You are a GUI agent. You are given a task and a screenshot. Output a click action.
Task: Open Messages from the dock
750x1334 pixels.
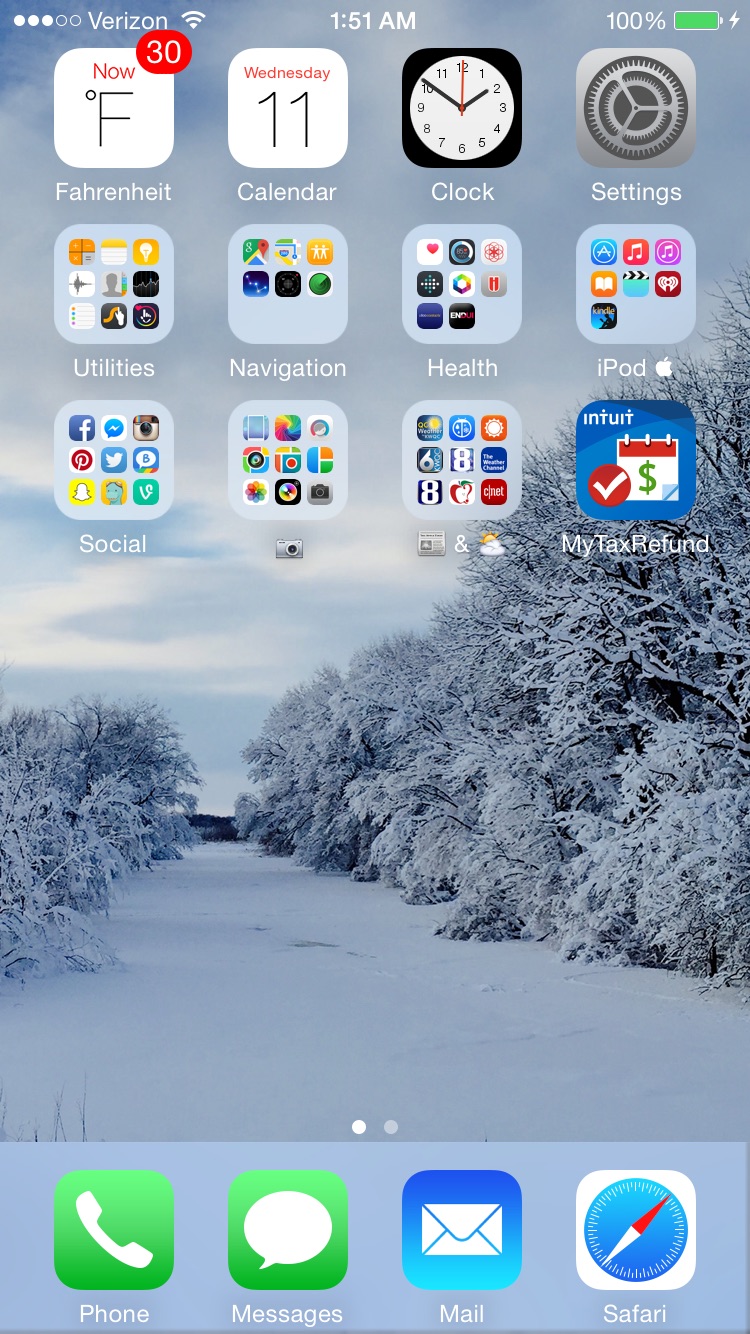click(x=288, y=1230)
